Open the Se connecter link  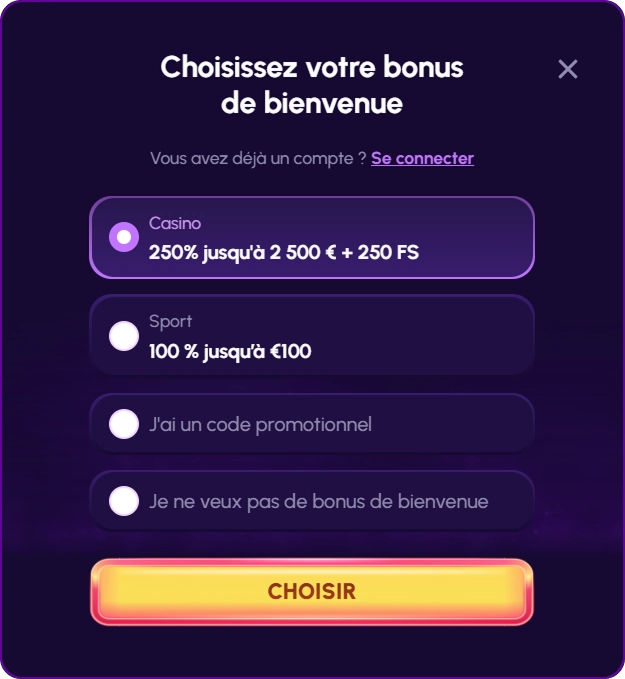422,158
